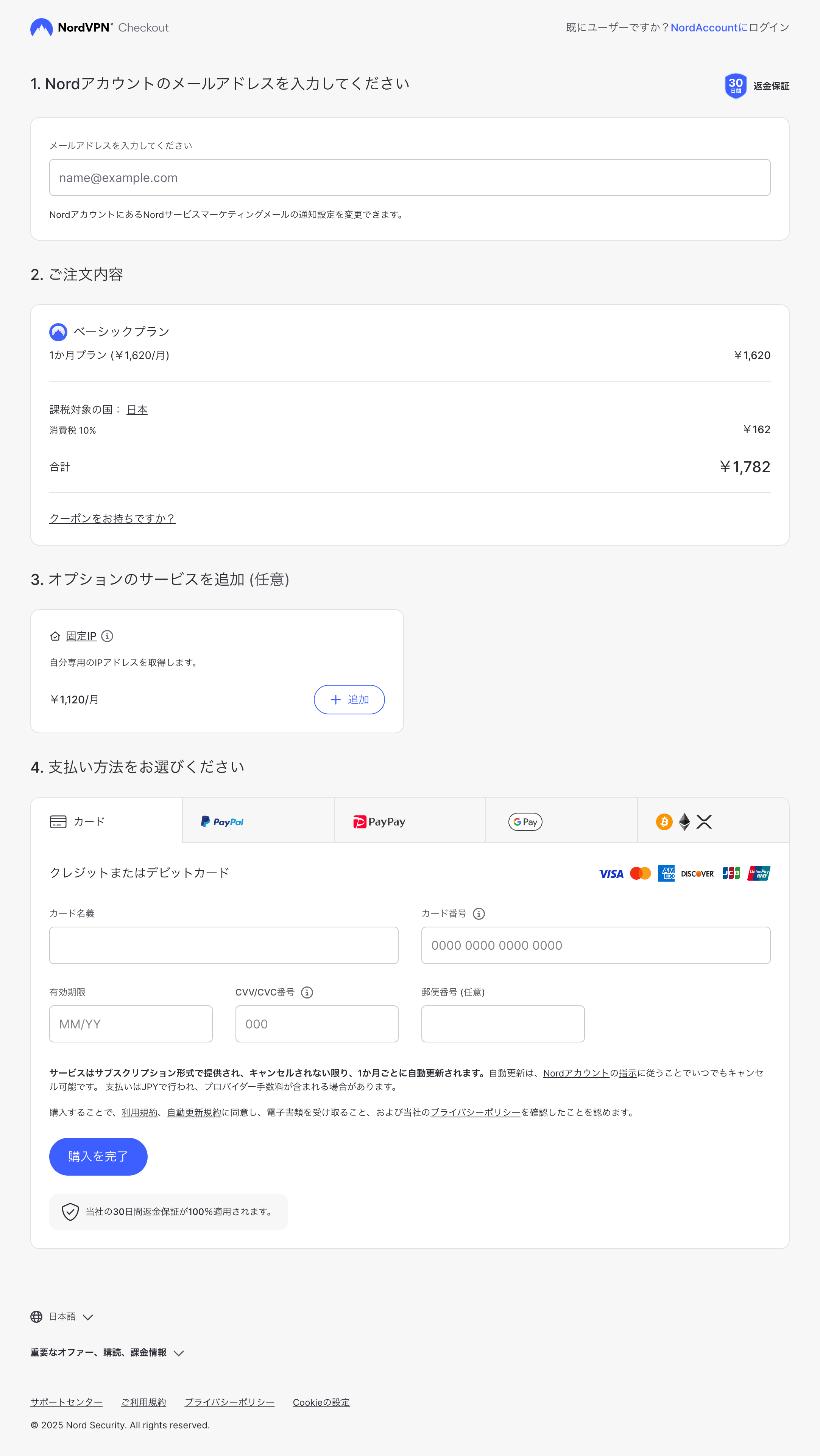This screenshot has height=1456, width=820.
Task: Open the クーポンをお持ちですか？ coupon link
Action: 112,518
